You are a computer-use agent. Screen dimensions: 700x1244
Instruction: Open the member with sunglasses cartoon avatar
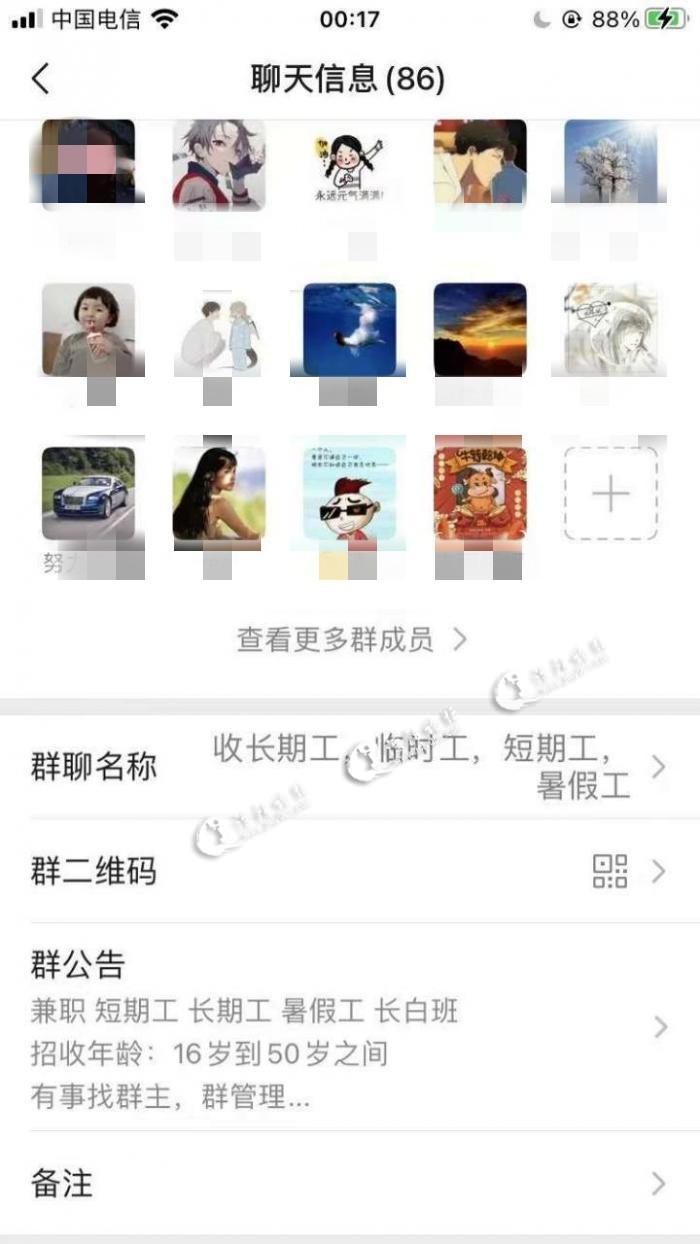[x=349, y=494]
